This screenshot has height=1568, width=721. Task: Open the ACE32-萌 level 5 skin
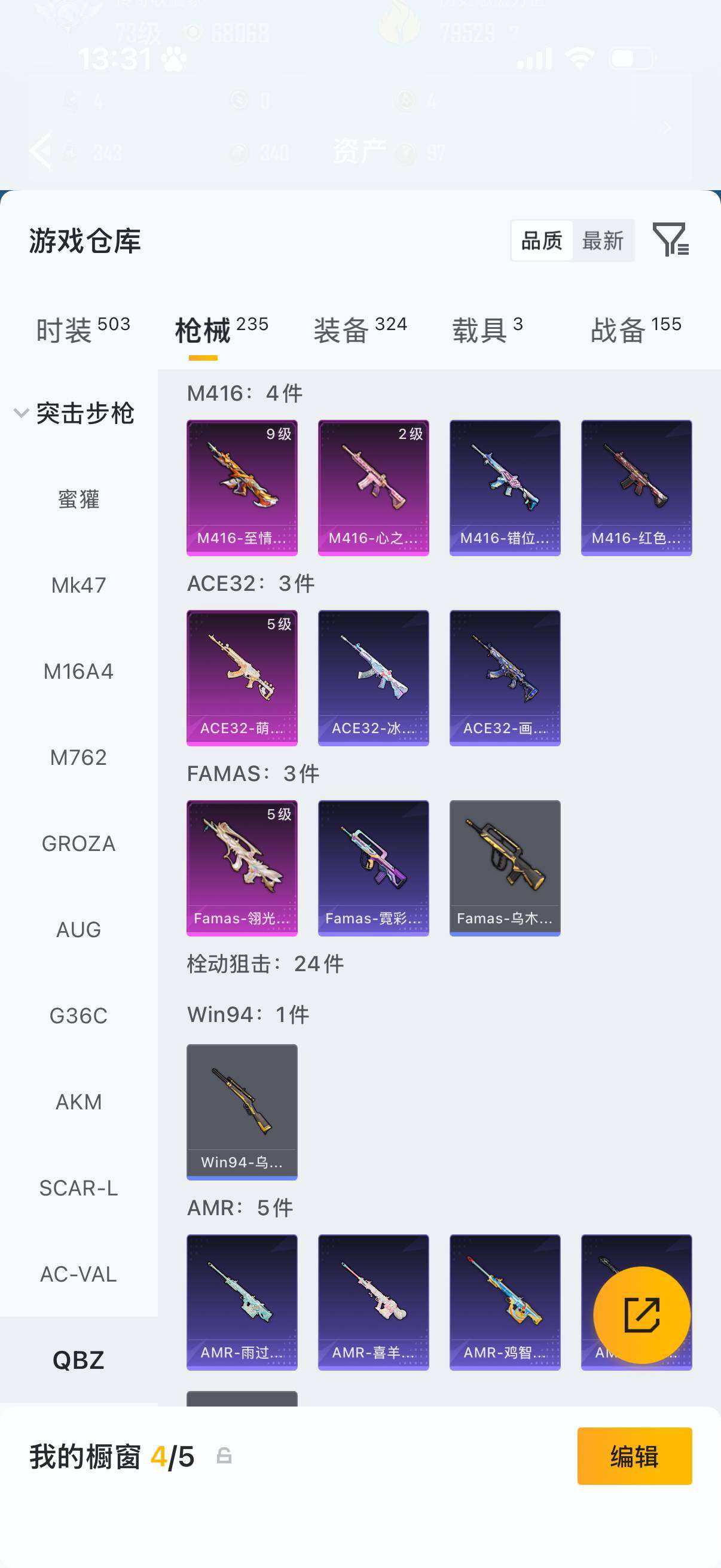pyautogui.click(x=242, y=678)
